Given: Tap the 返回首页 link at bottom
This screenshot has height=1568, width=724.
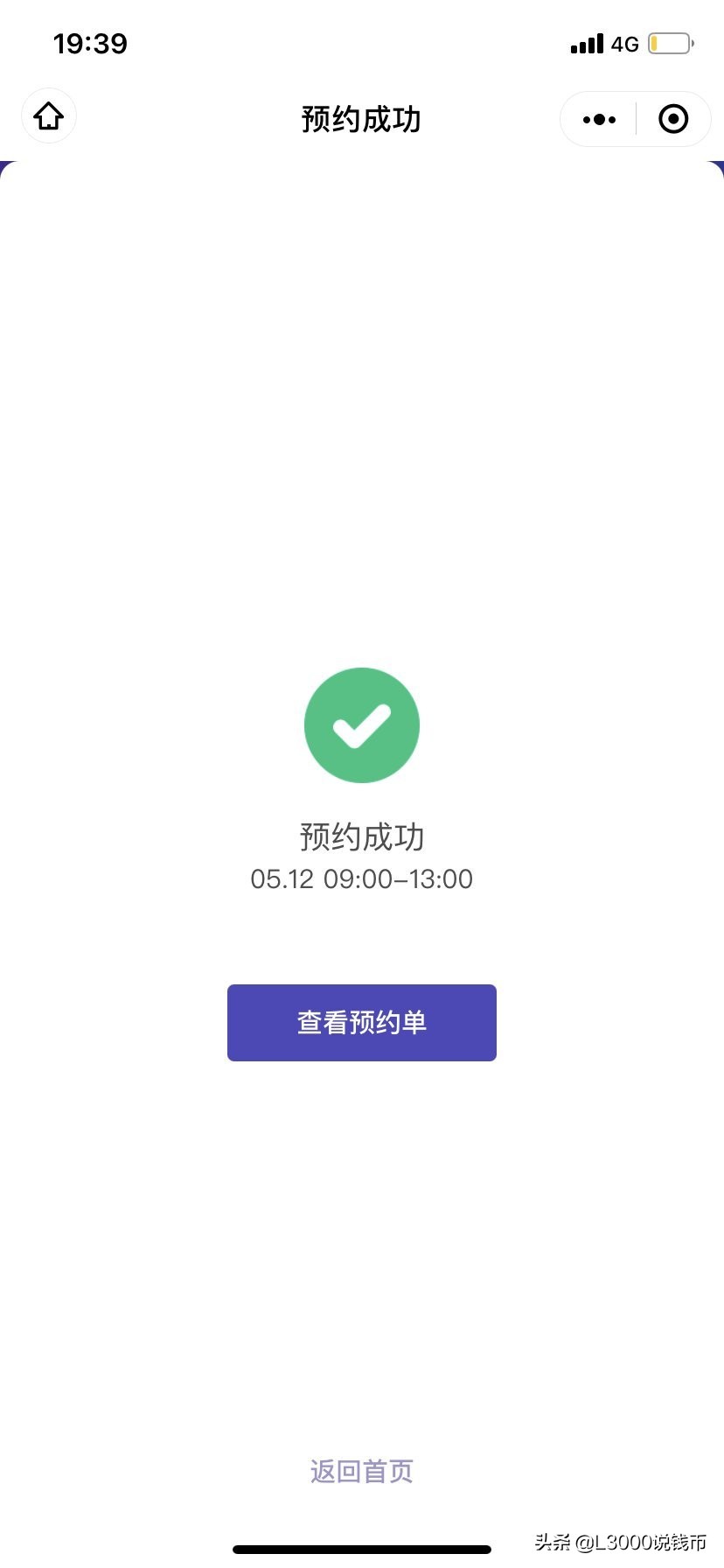Looking at the screenshot, I should coord(361,1472).
